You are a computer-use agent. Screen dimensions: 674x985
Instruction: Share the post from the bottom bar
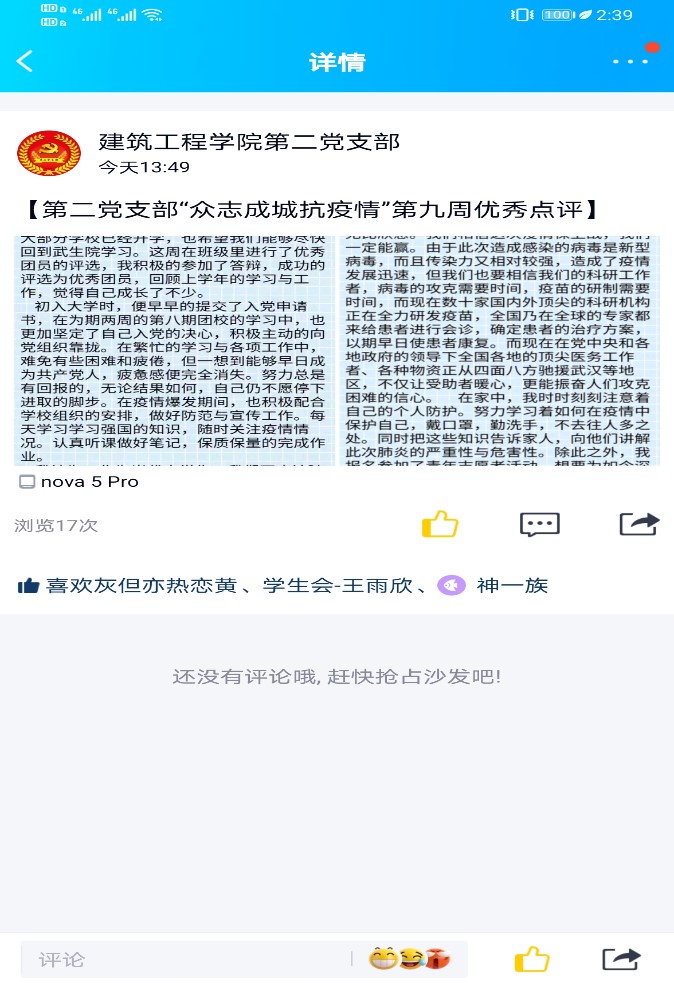click(621, 959)
